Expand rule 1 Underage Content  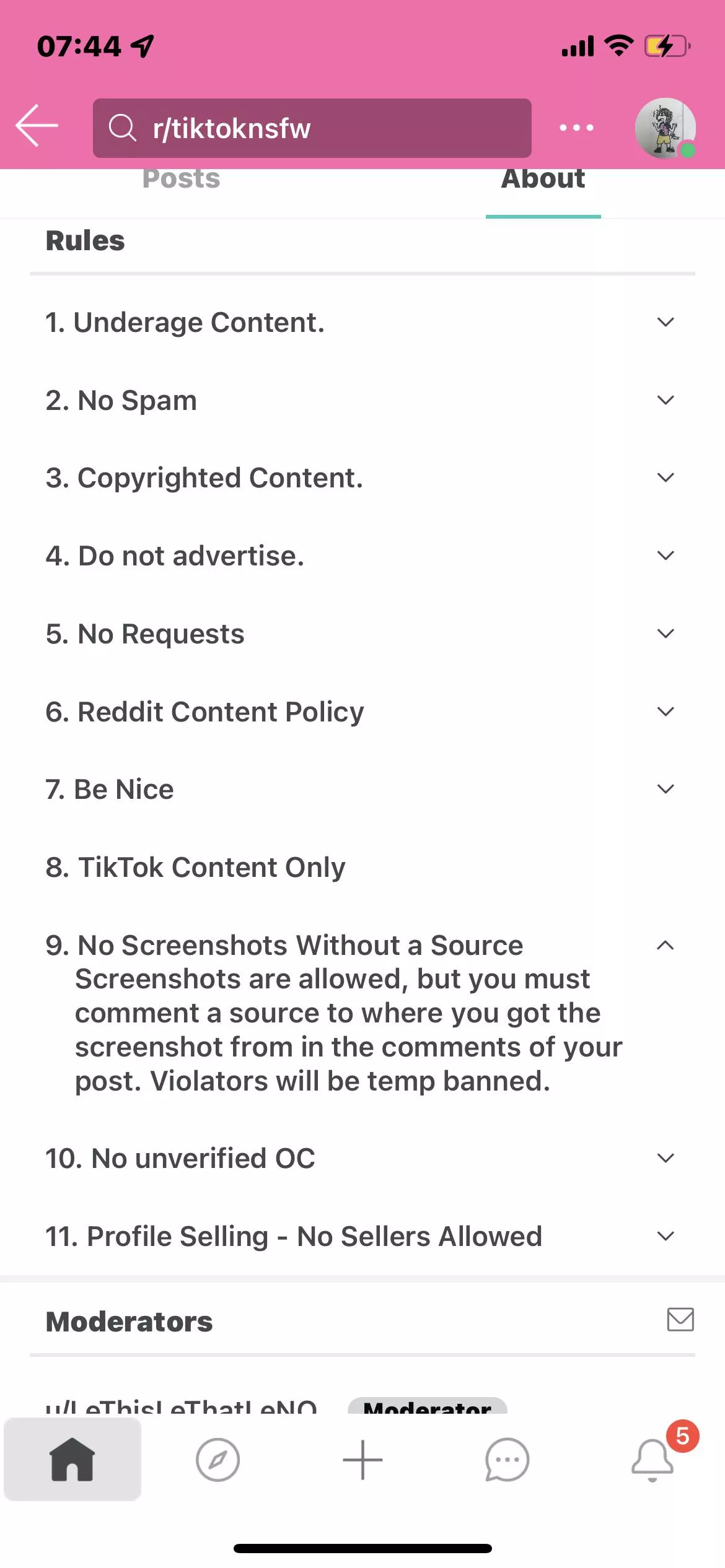(664, 321)
